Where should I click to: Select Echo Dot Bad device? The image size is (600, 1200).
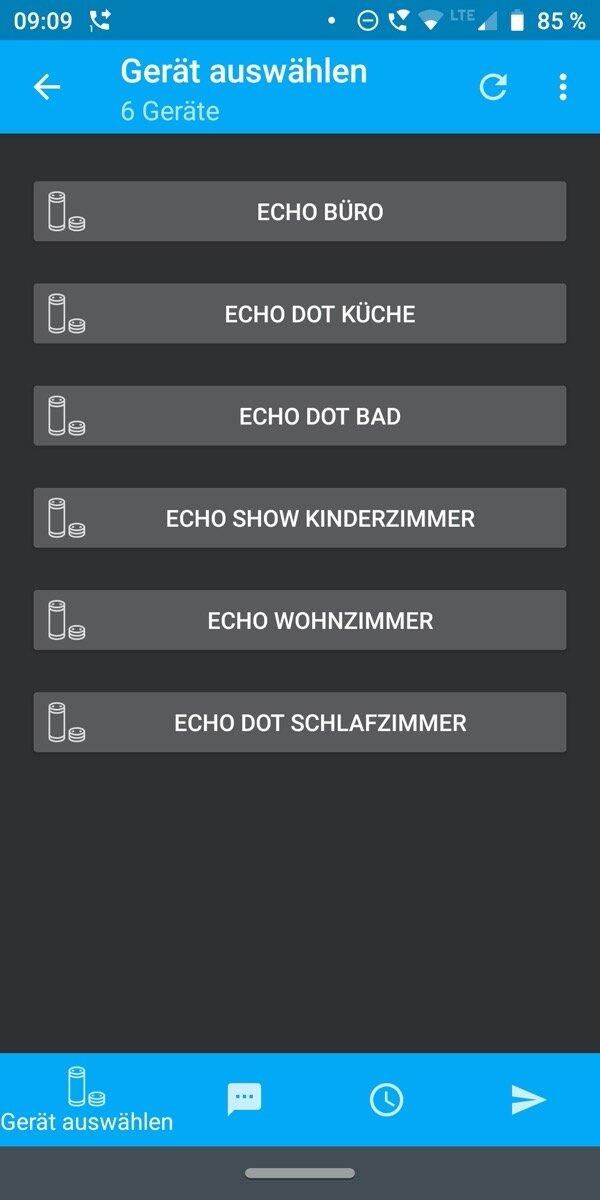[300, 416]
